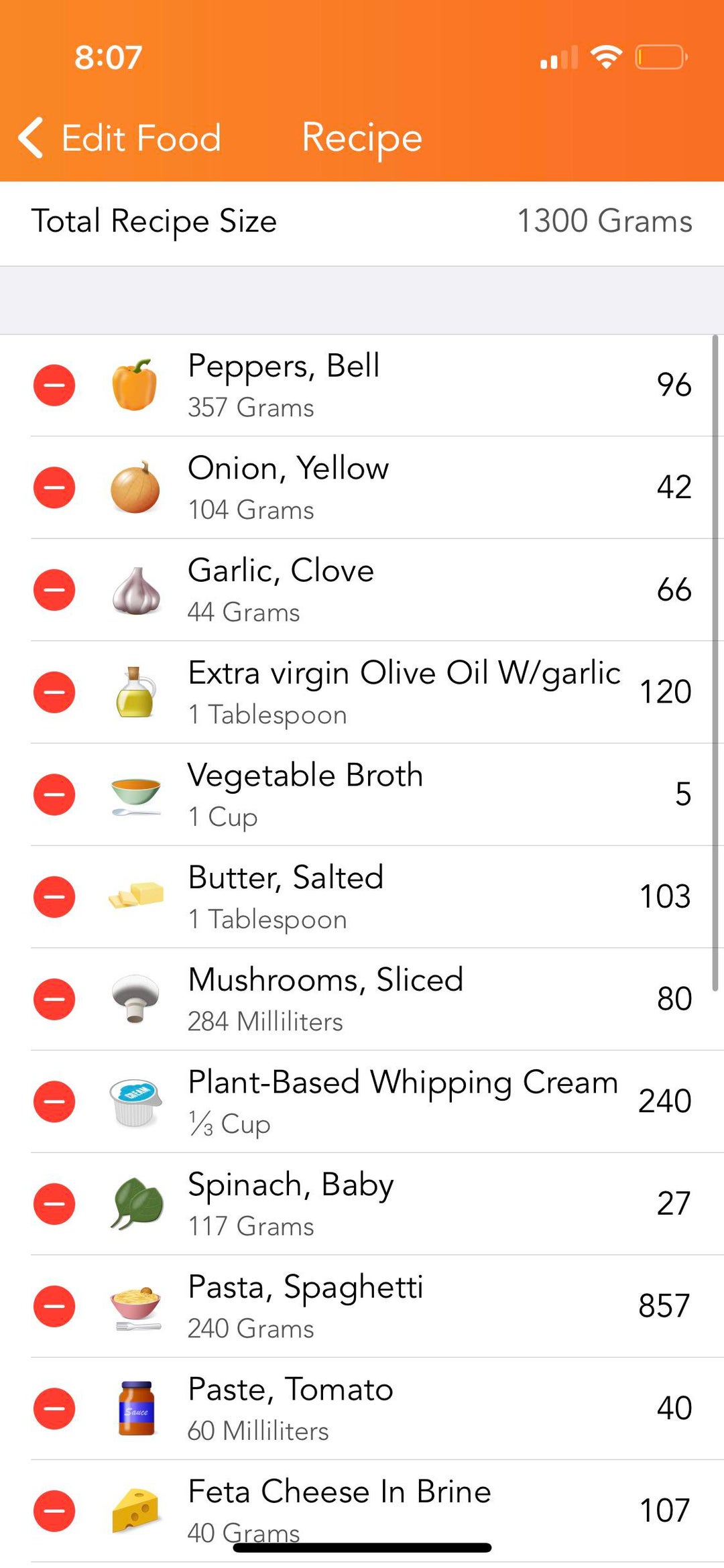Delete the Butter, Salted ingredient
This screenshot has width=724, height=1568.
point(54,897)
